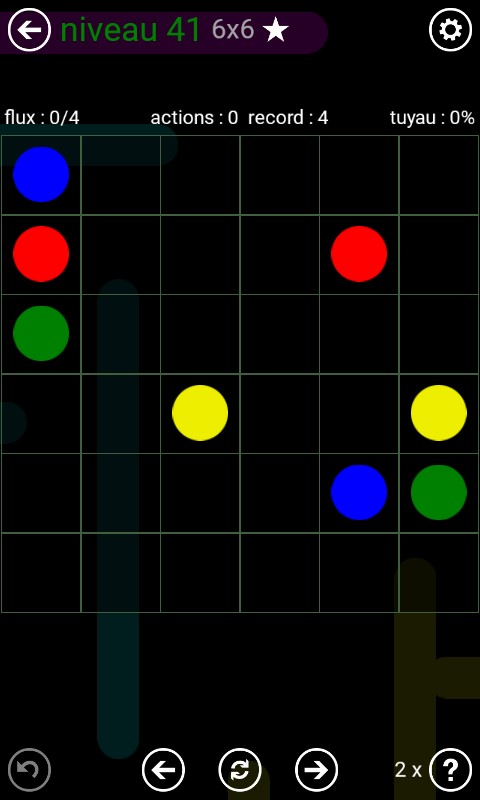Select the yellow dot in the third column
Image resolution: width=480 pixels, height=800 pixels.
click(x=200, y=413)
